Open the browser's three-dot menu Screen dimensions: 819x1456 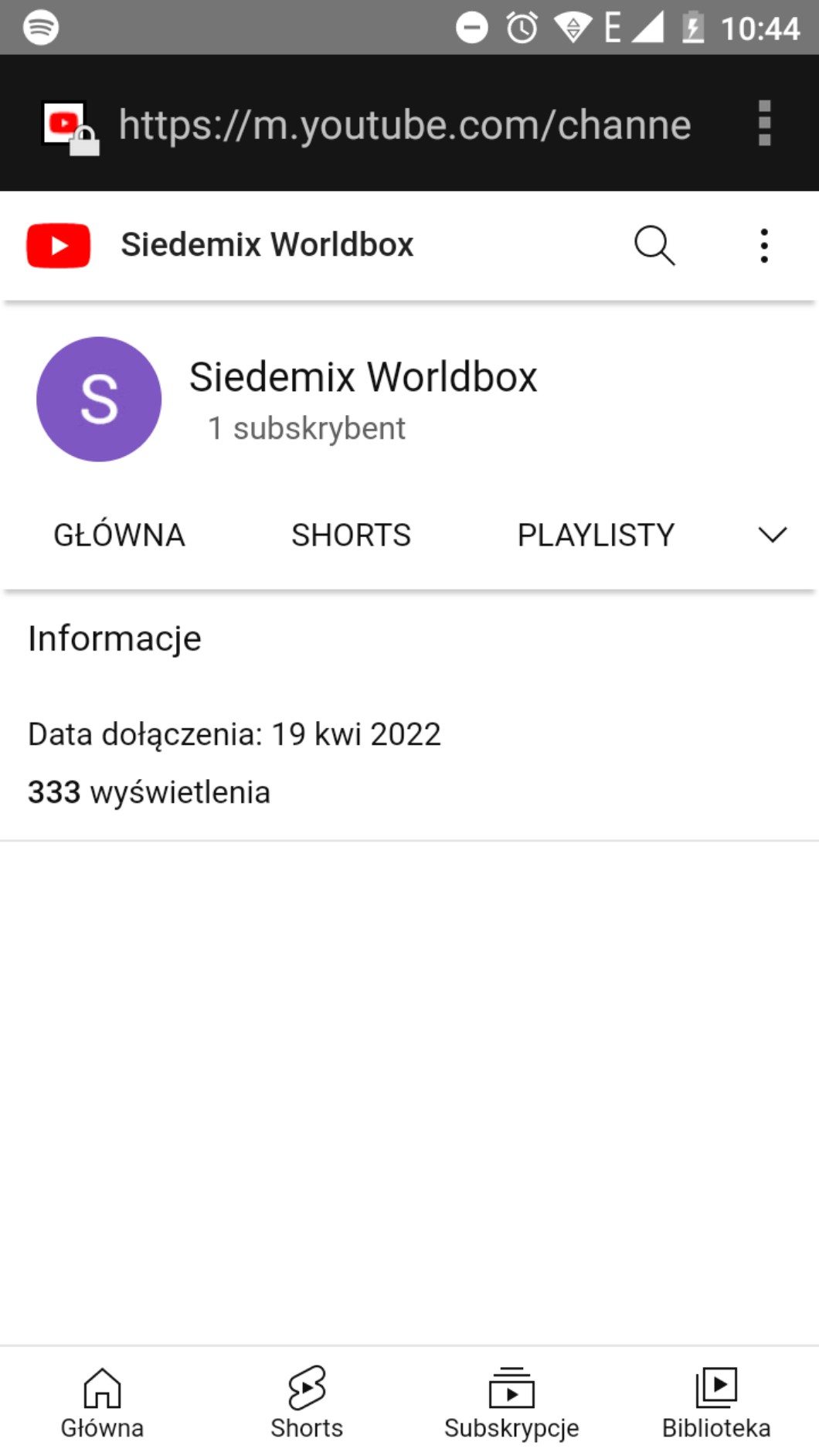tap(764, 123)
